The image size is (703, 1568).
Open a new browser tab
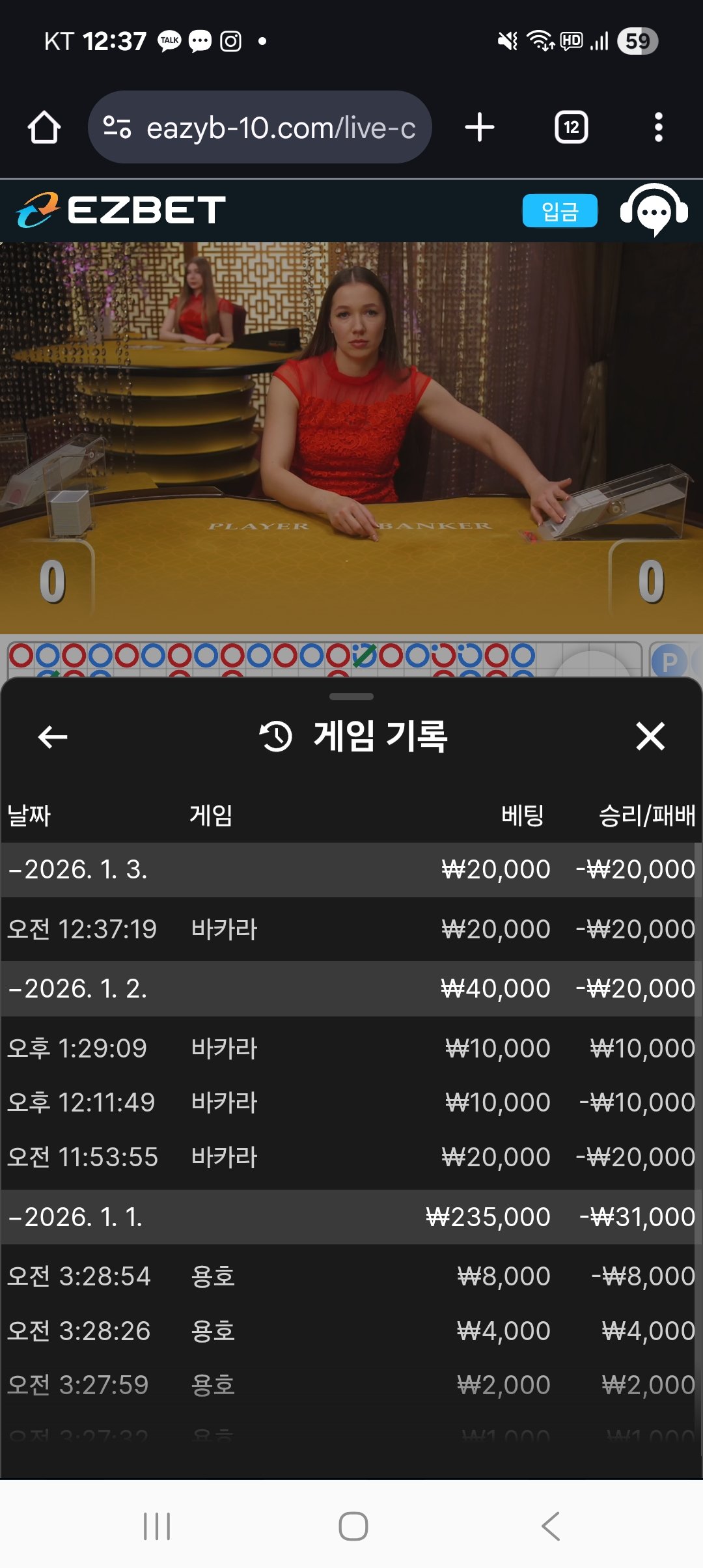click(x=480, y=128)
